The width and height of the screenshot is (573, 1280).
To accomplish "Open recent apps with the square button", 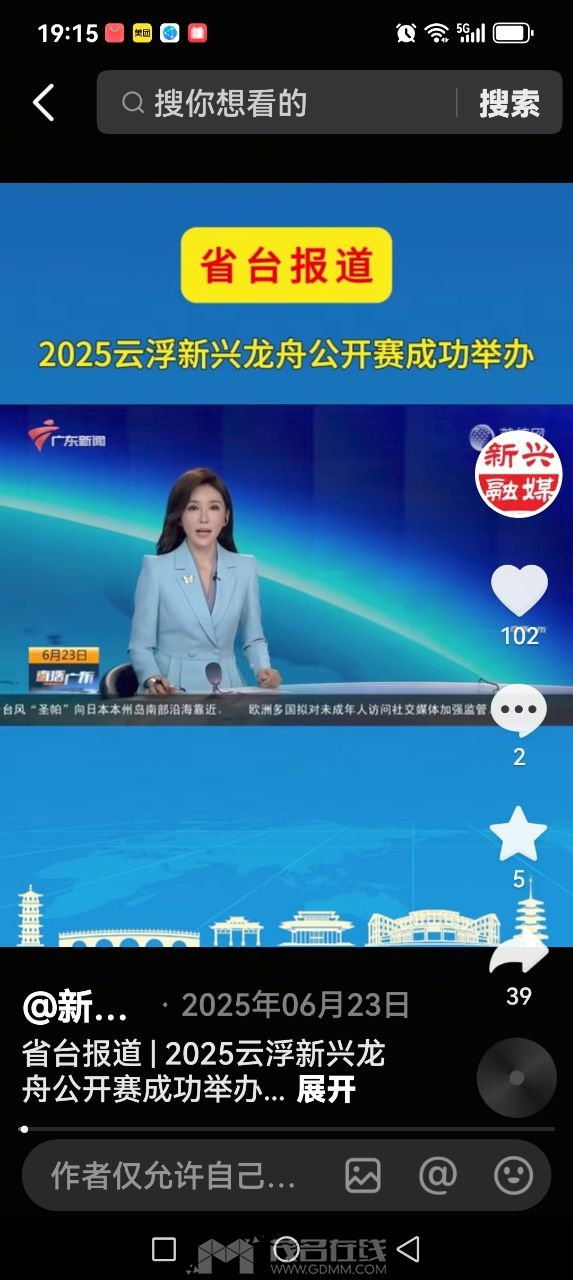I will coord(164,1248).
